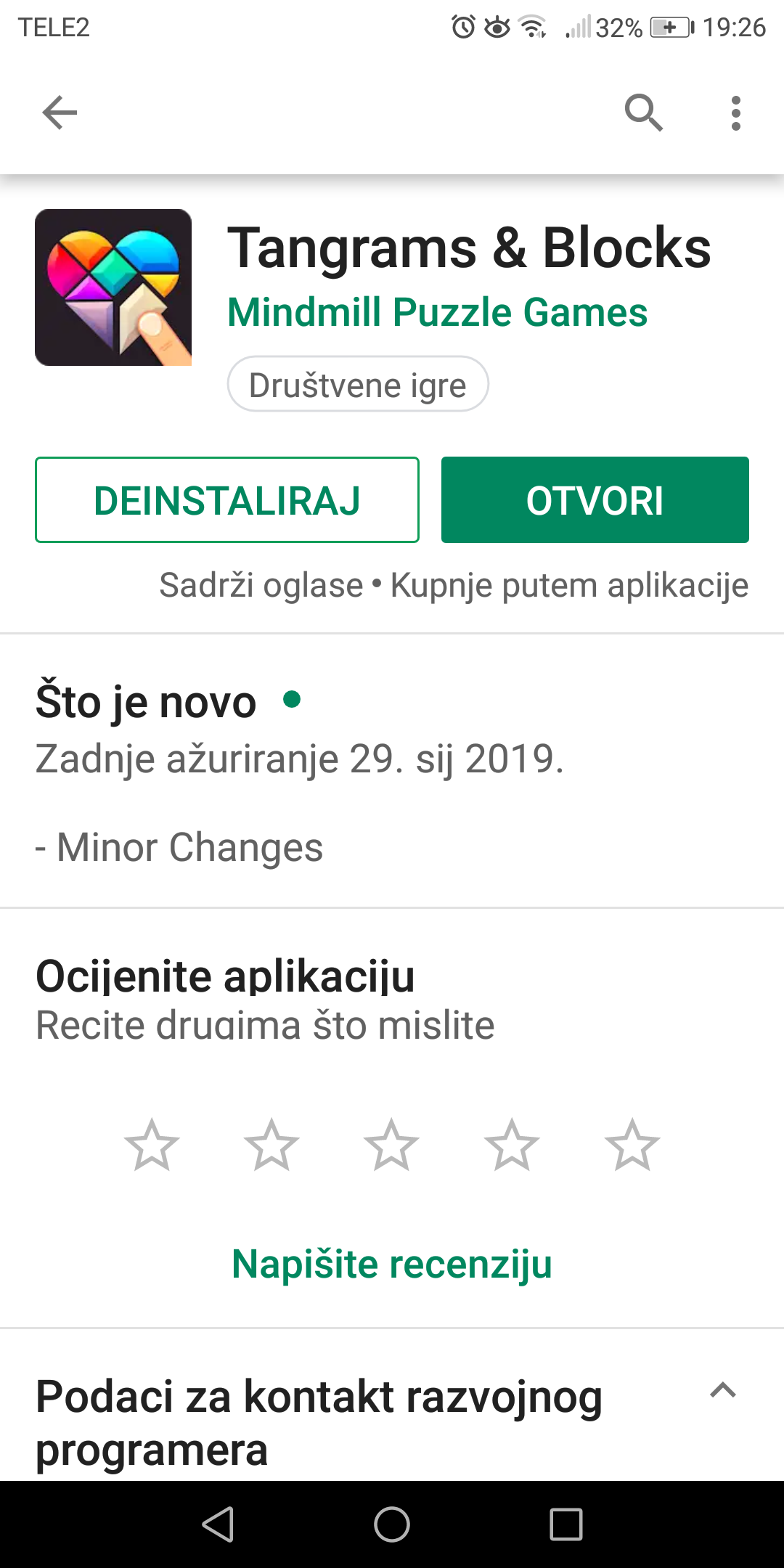Tap the DEINSTALIRAJ button

(x=227, y=500)
